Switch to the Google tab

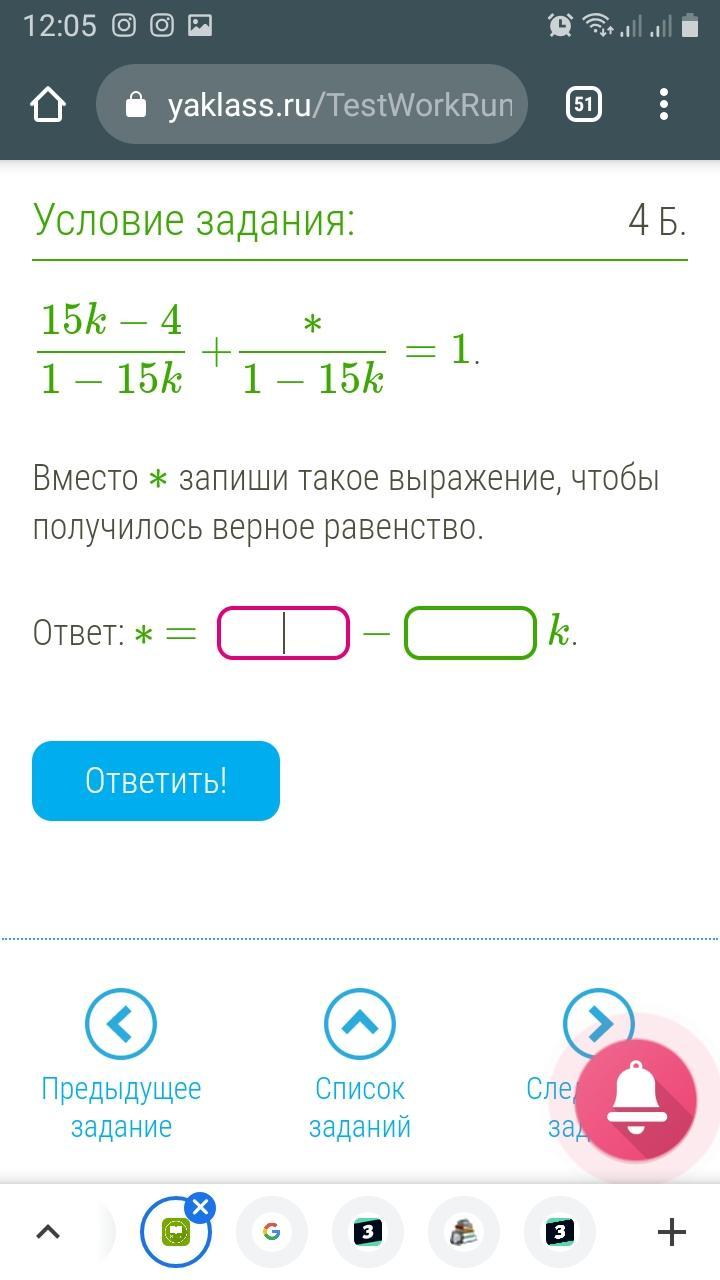click(x=271, y=1232)
